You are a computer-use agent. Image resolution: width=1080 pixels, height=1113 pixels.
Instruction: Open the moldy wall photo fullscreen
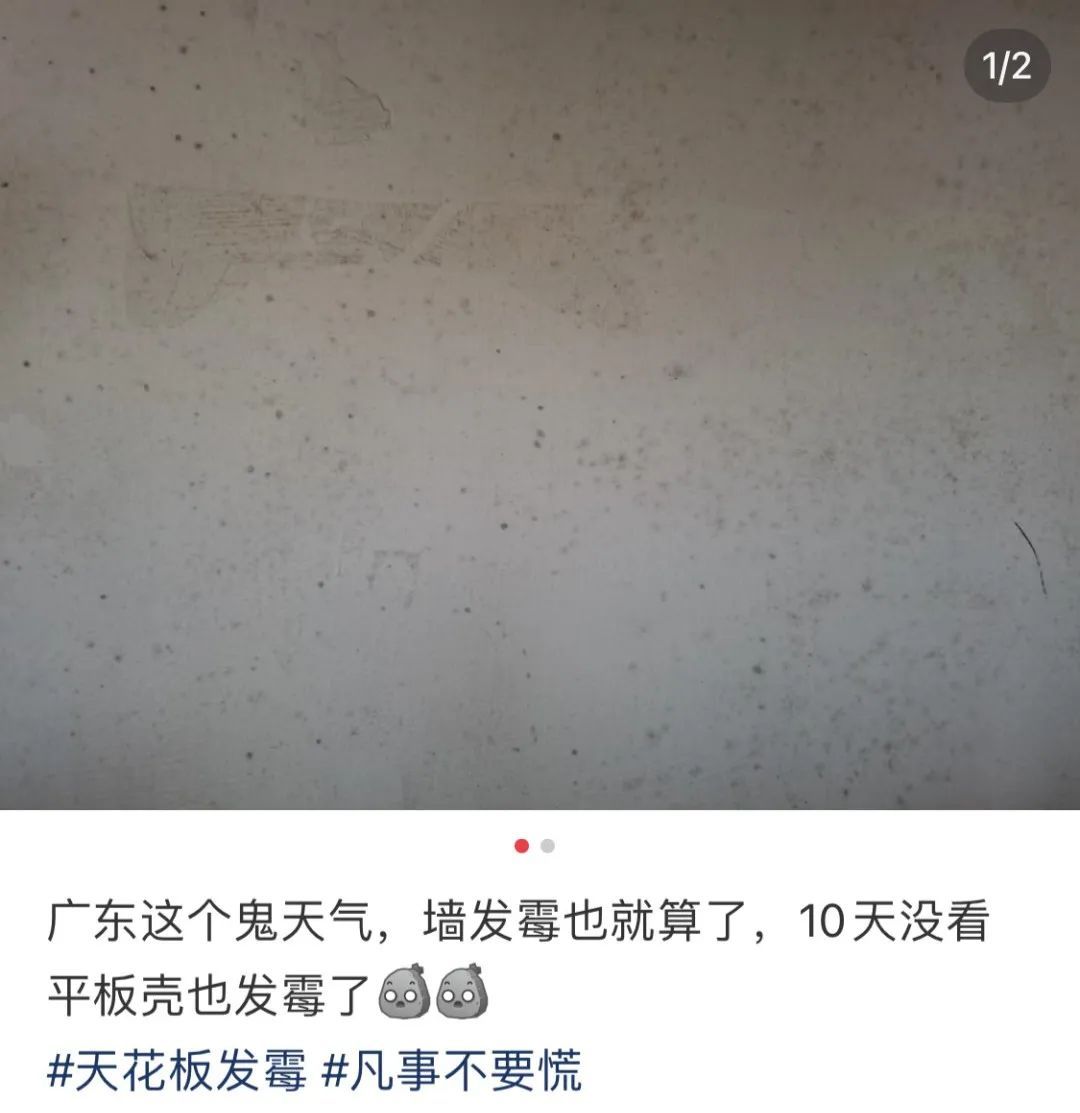(x=540, y=400)
